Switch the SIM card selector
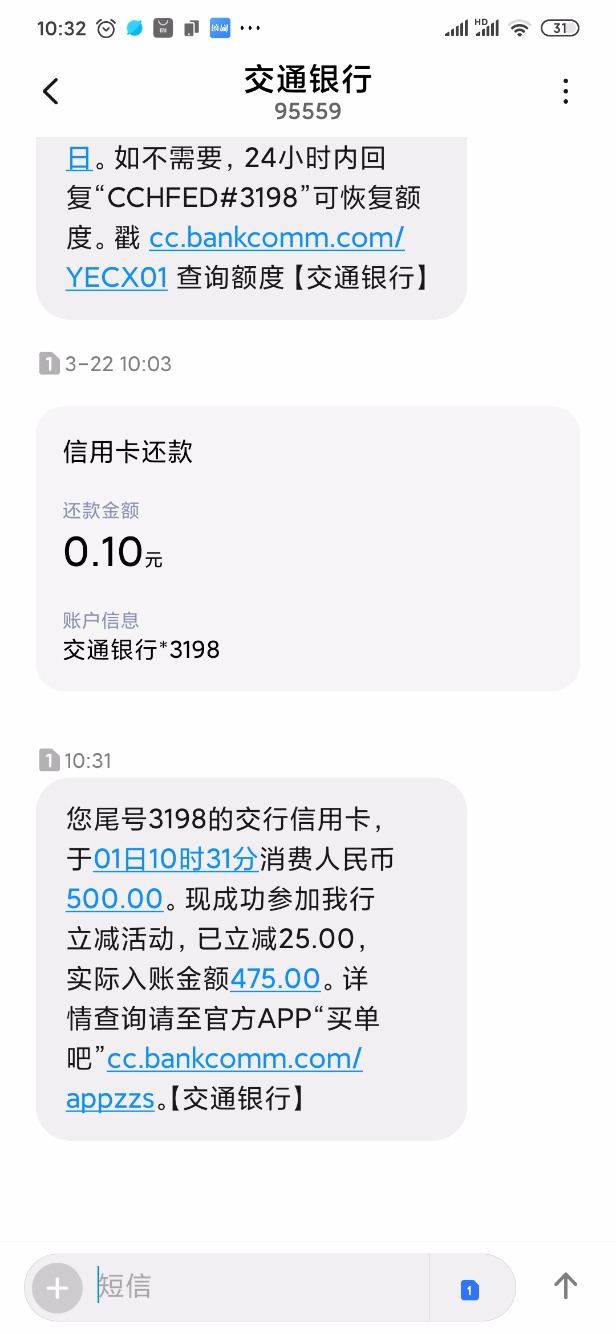The height and width of the screenshot is (1334, 616). click(x=470, y=1289)
